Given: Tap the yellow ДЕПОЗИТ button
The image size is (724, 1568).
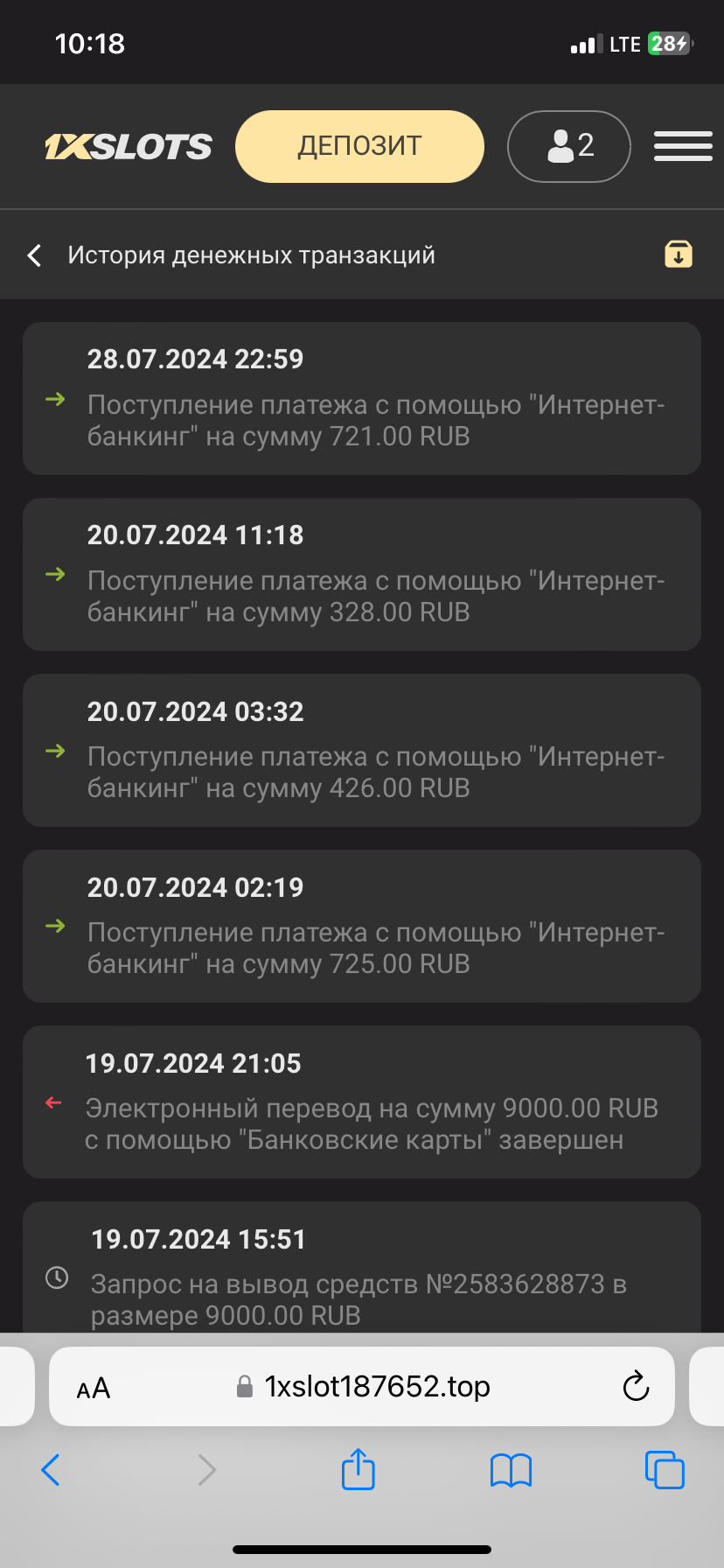Looking at the screenshot, I should point(359,146).
